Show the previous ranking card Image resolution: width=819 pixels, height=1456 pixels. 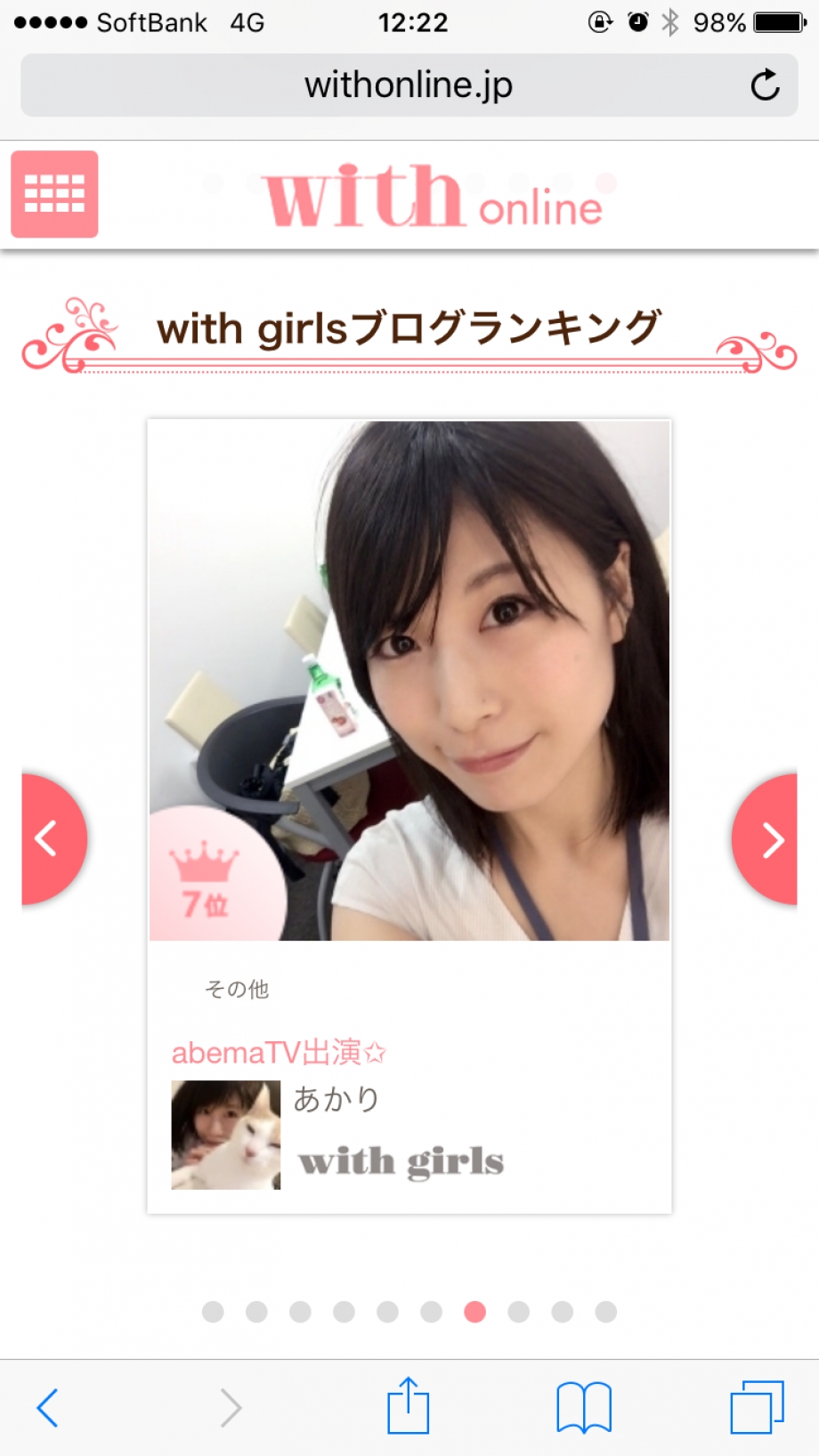pos(51,839)
